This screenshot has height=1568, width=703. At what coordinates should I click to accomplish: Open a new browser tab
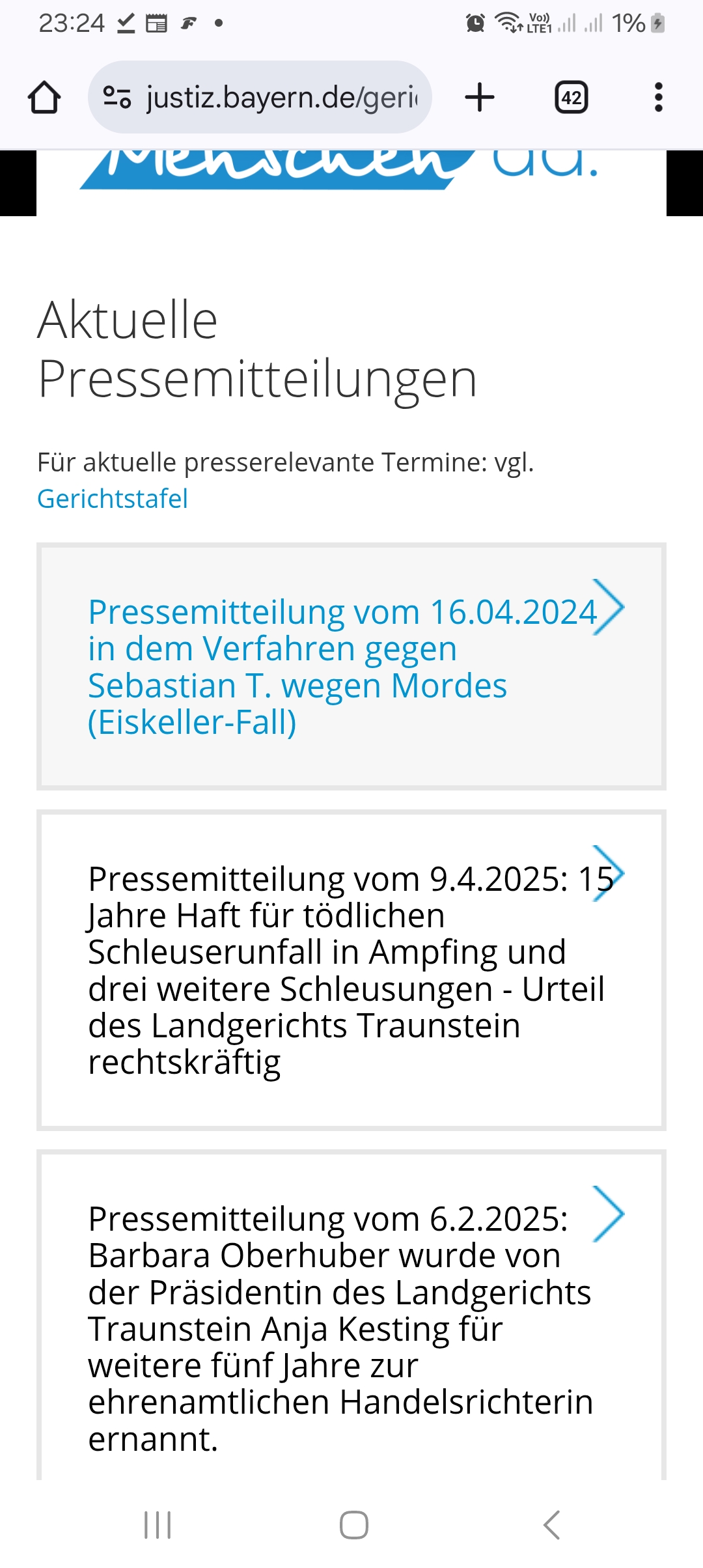[x=480, y=98]
